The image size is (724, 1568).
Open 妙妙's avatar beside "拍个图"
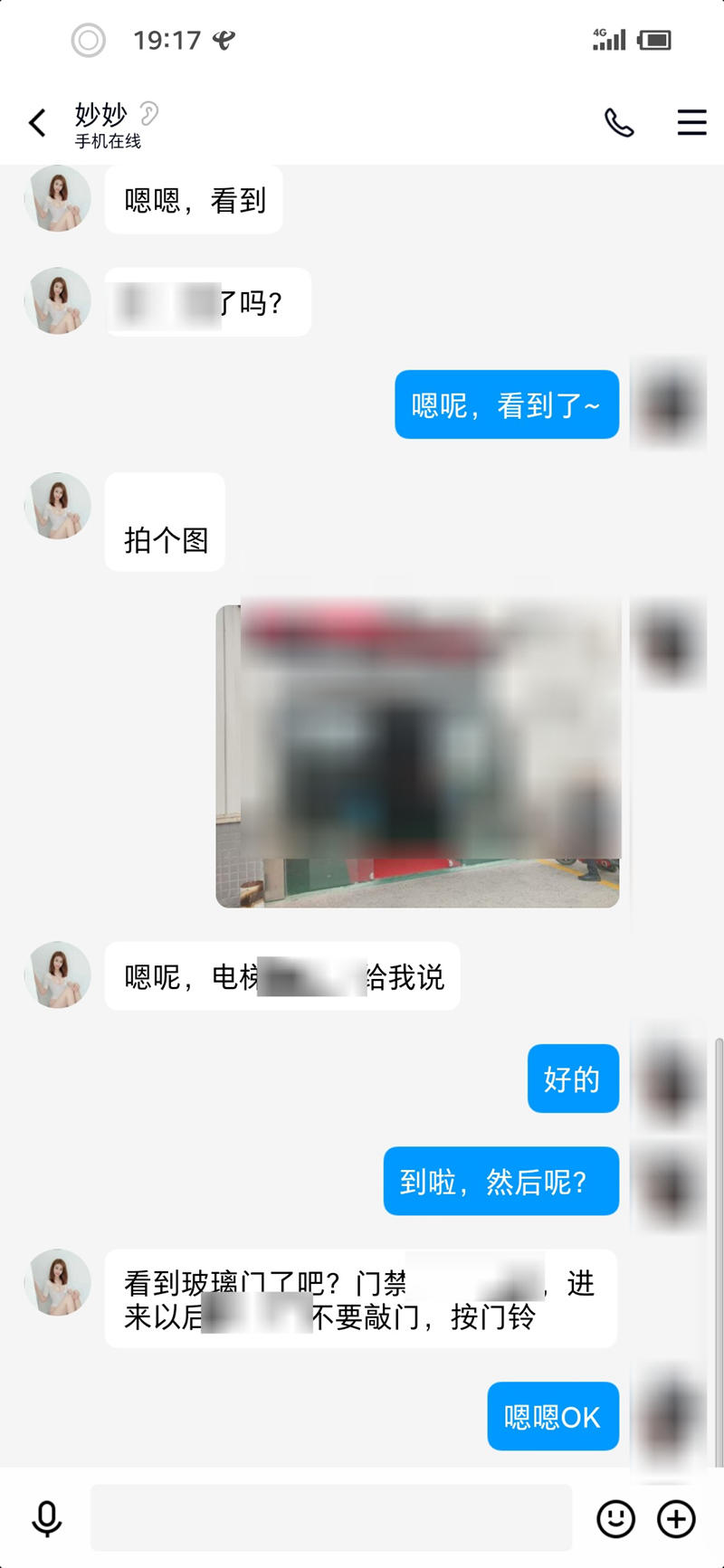tap(58, 506)
